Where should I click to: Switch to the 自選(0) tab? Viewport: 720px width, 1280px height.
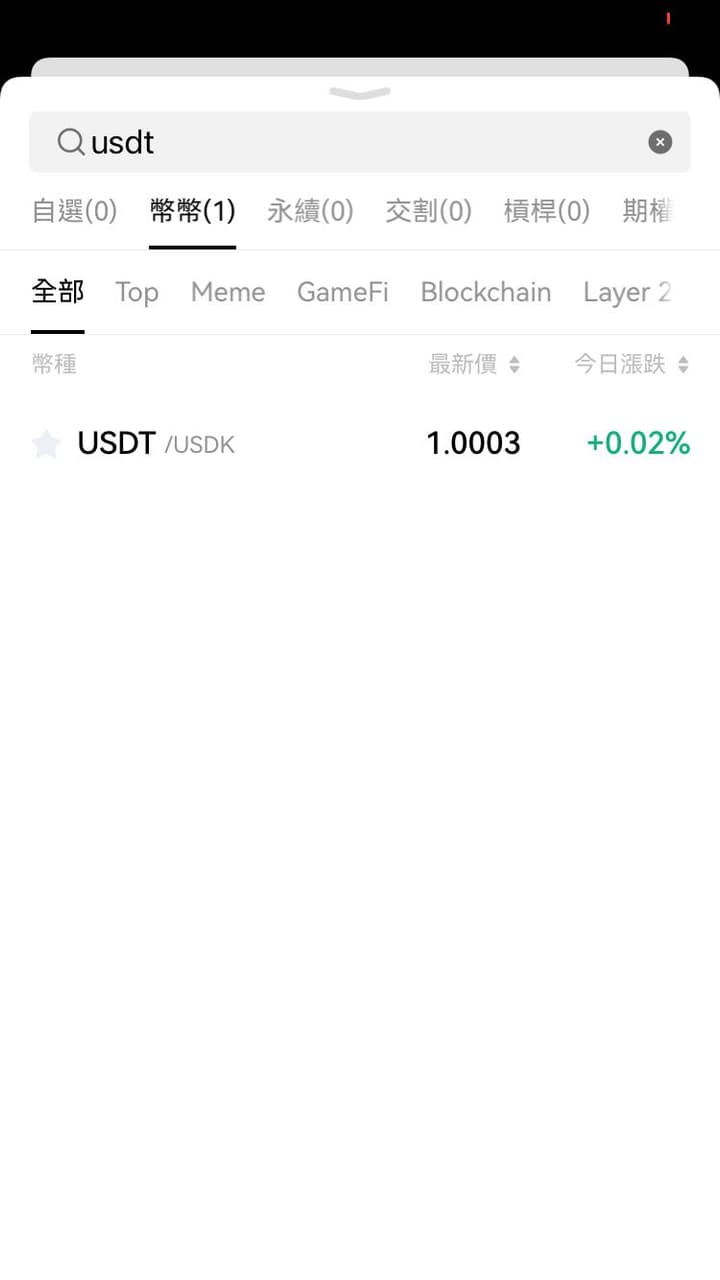(73, 211)
